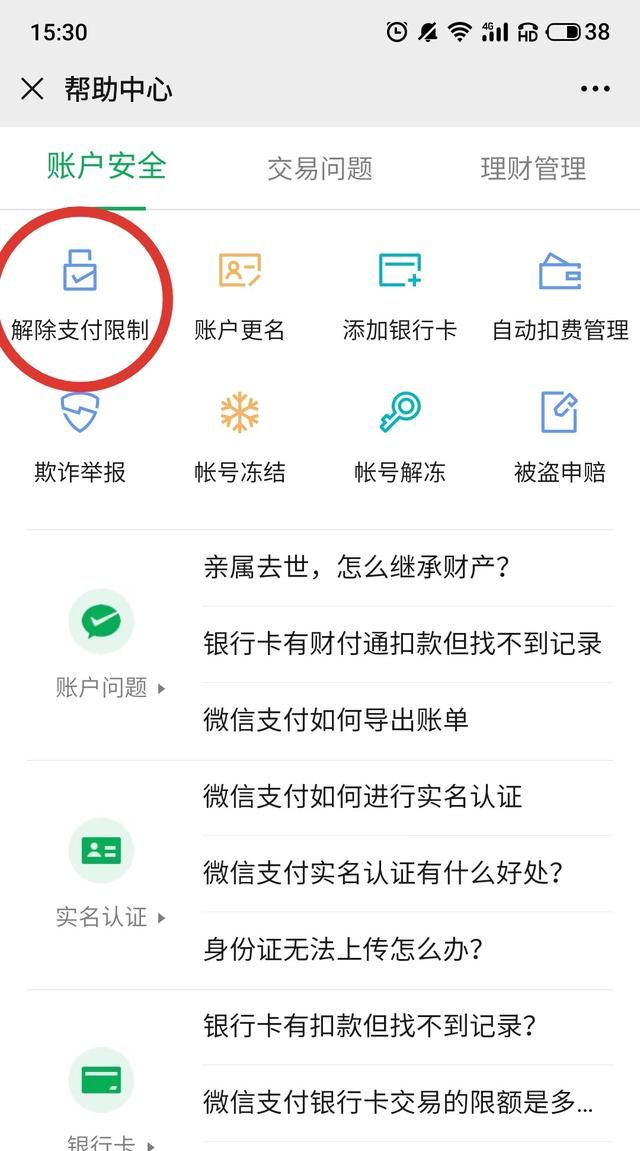640x1151 pixels.
Task: Open 被盗申赔
Action: pos(560,437)
